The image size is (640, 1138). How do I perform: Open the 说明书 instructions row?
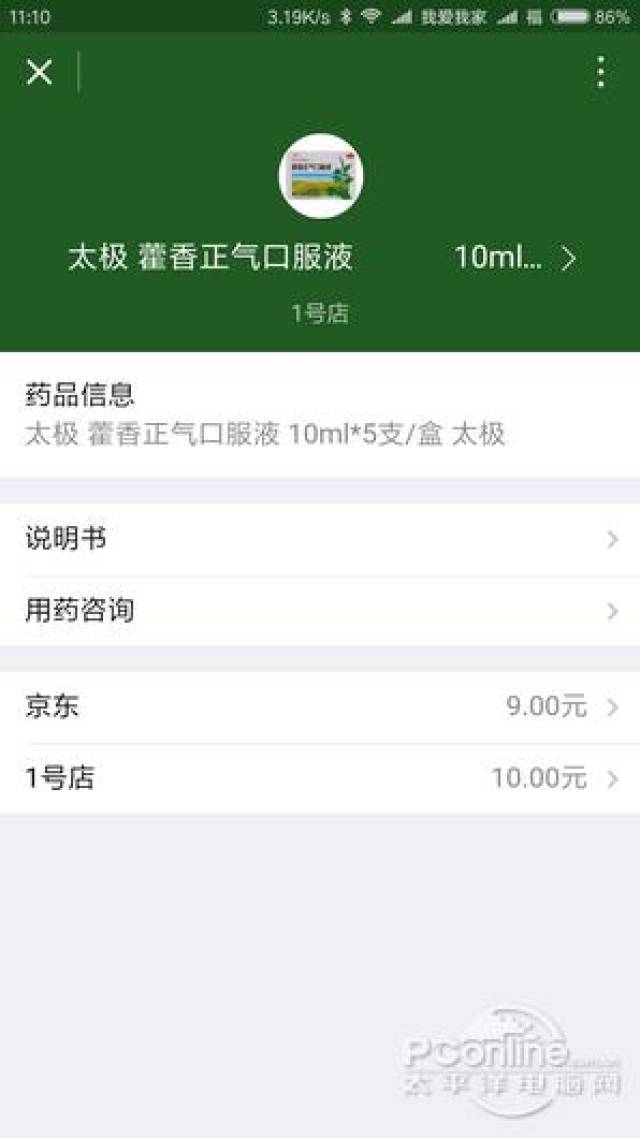click(320, 540)
